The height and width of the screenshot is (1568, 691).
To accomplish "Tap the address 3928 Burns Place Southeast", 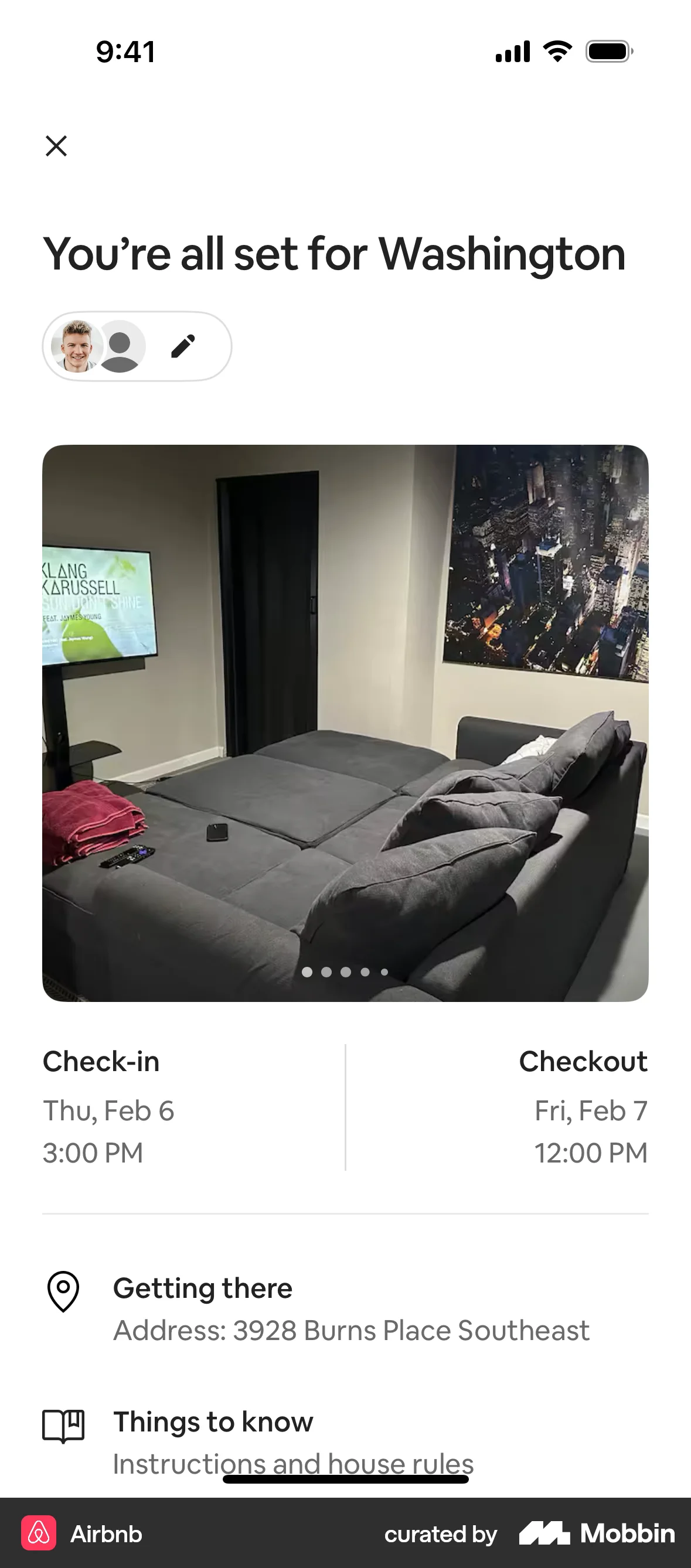I will point(350,1330).
